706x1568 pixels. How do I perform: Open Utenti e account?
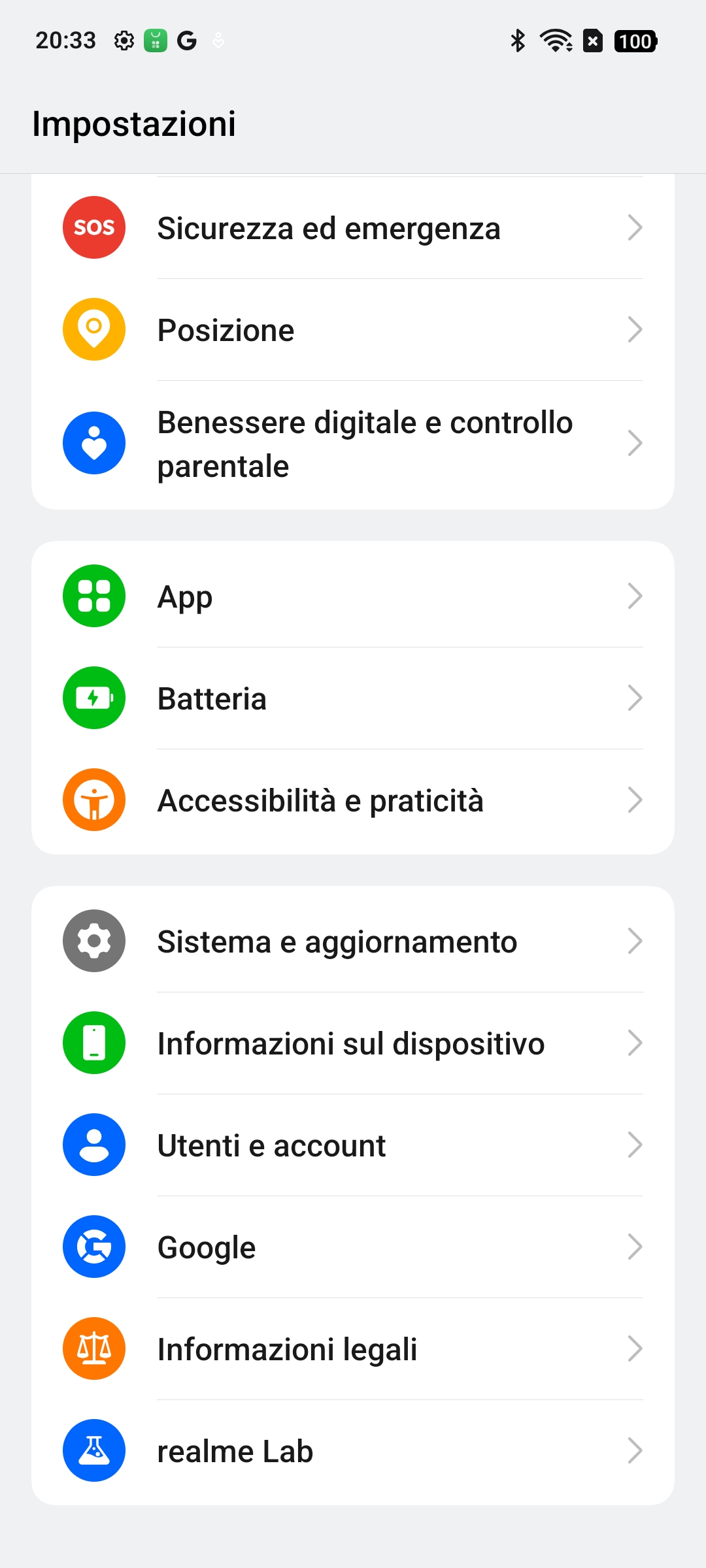(353, 1145)
